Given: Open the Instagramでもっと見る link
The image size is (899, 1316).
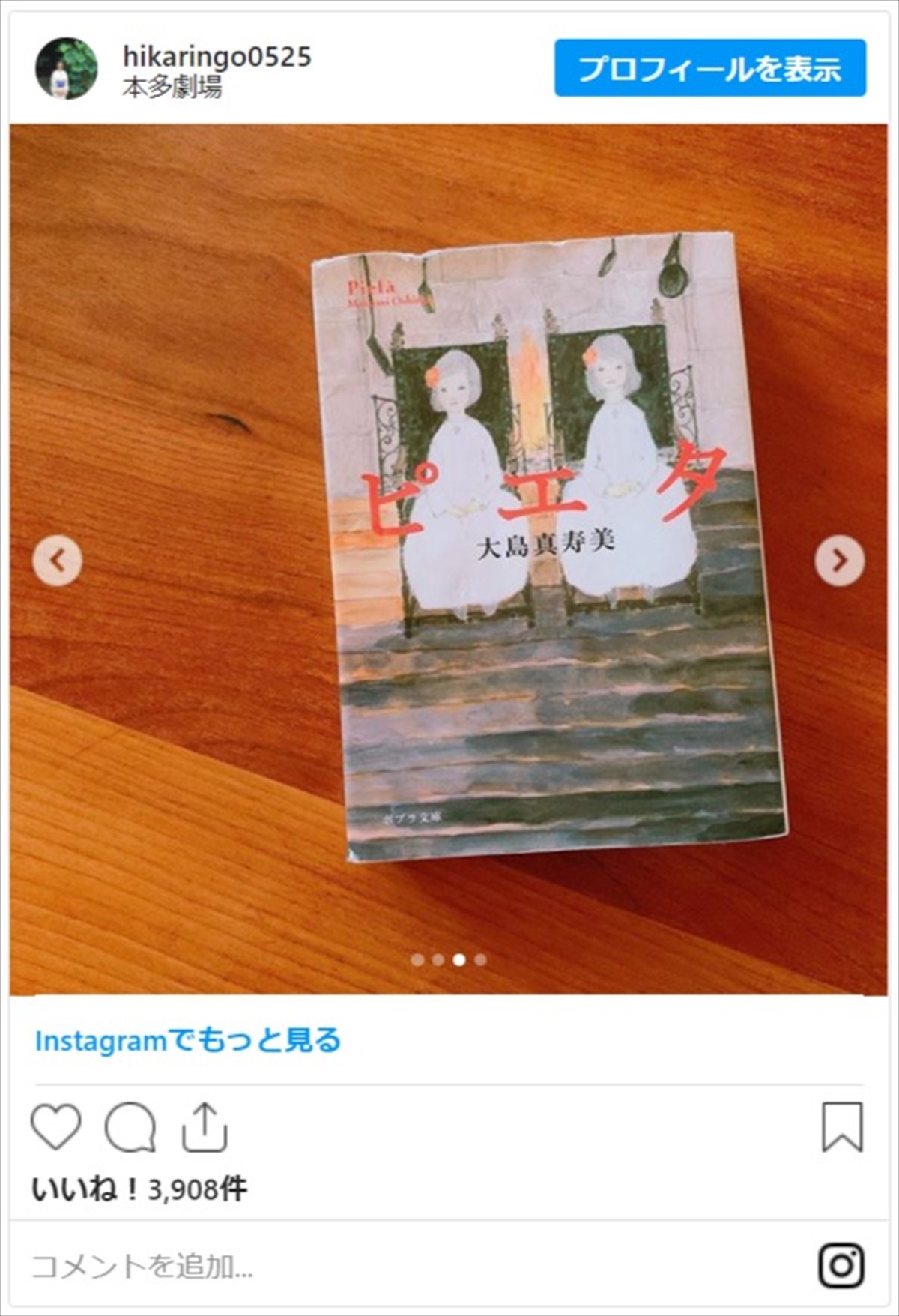Looking at the screenshot, I should pos(188,1040).
